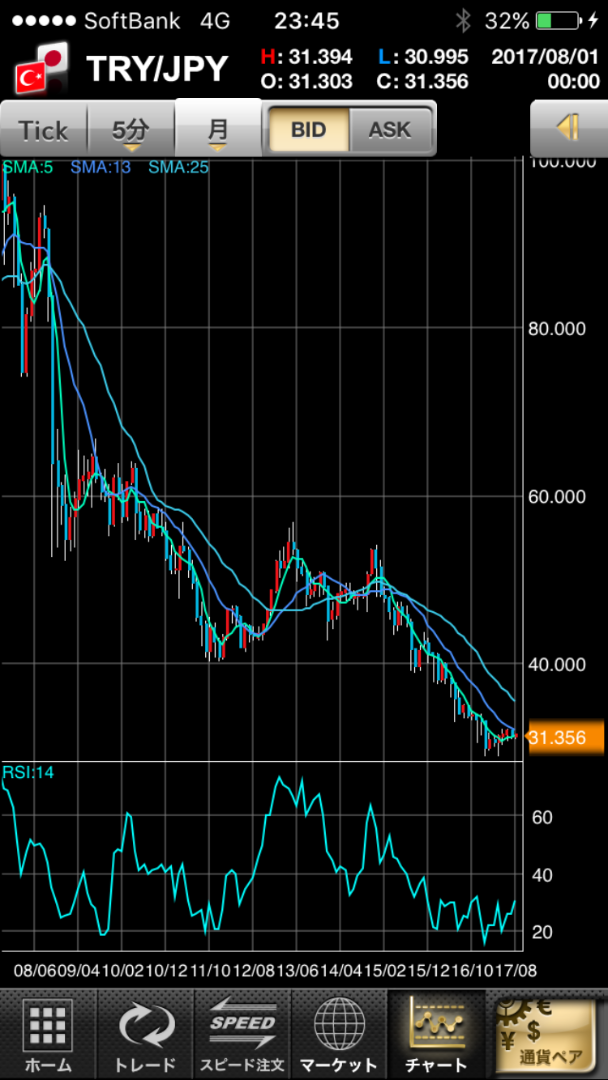The width and height of the screenshot is (608, 1080).
Task: Select the チャート tab
Action: pyautogui.click(x=436, y=1035)
